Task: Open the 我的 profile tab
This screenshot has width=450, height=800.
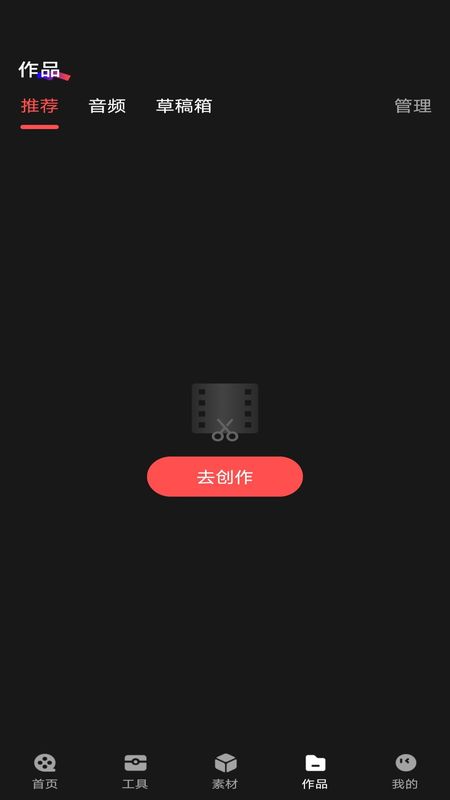Action: pyautogui.click(x=405, y=771)
